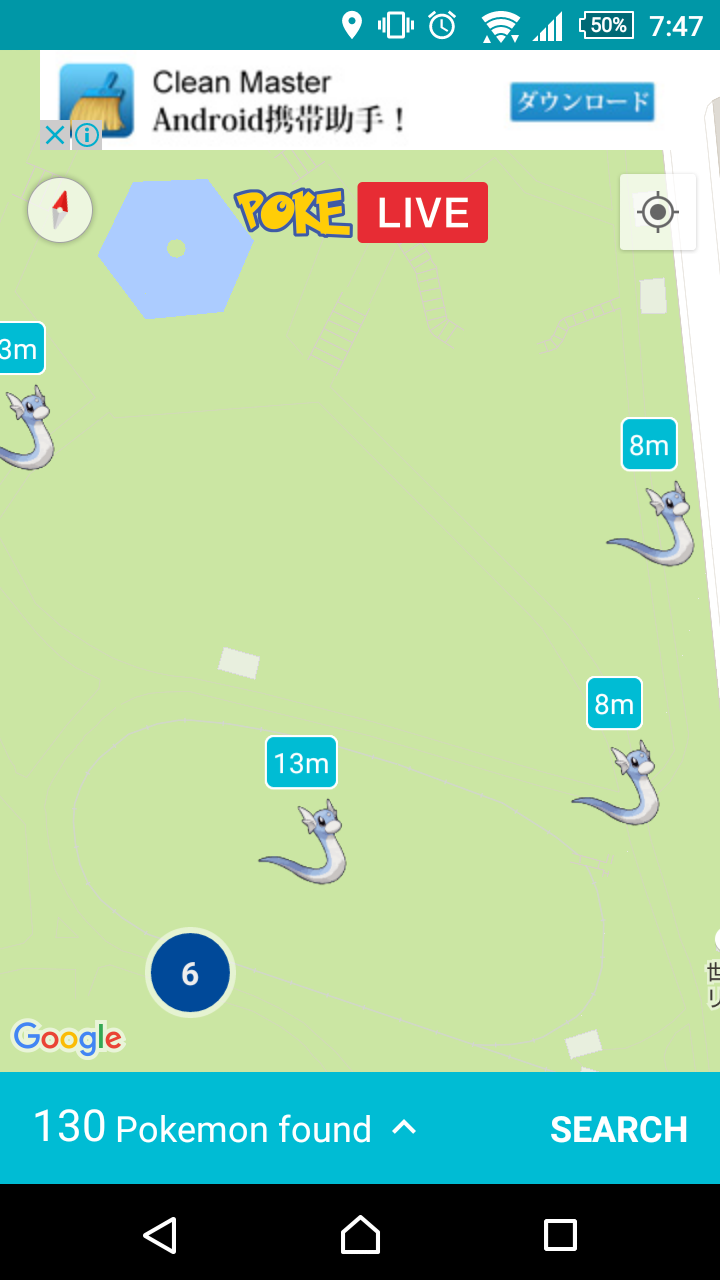
Task: Go to the home screen
Action: [360, 1235]
